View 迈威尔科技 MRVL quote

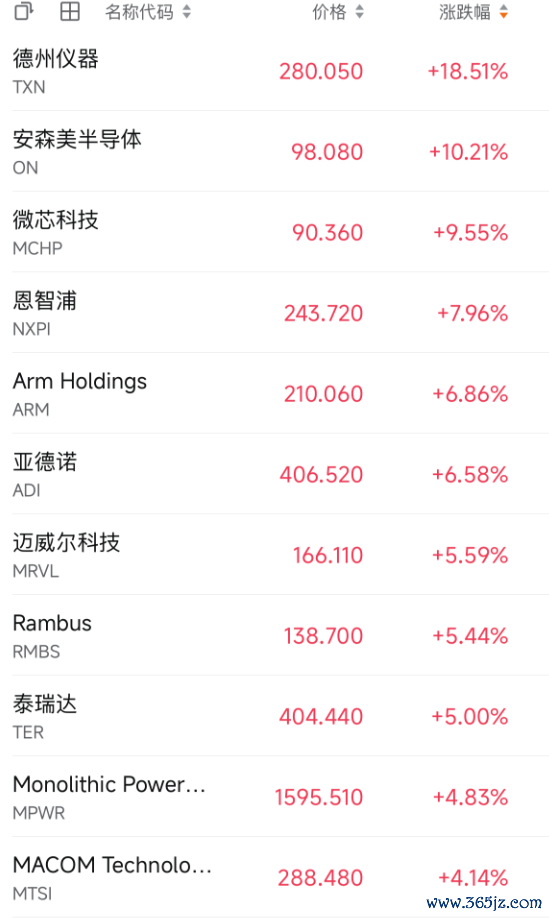(x=280, y=556)
